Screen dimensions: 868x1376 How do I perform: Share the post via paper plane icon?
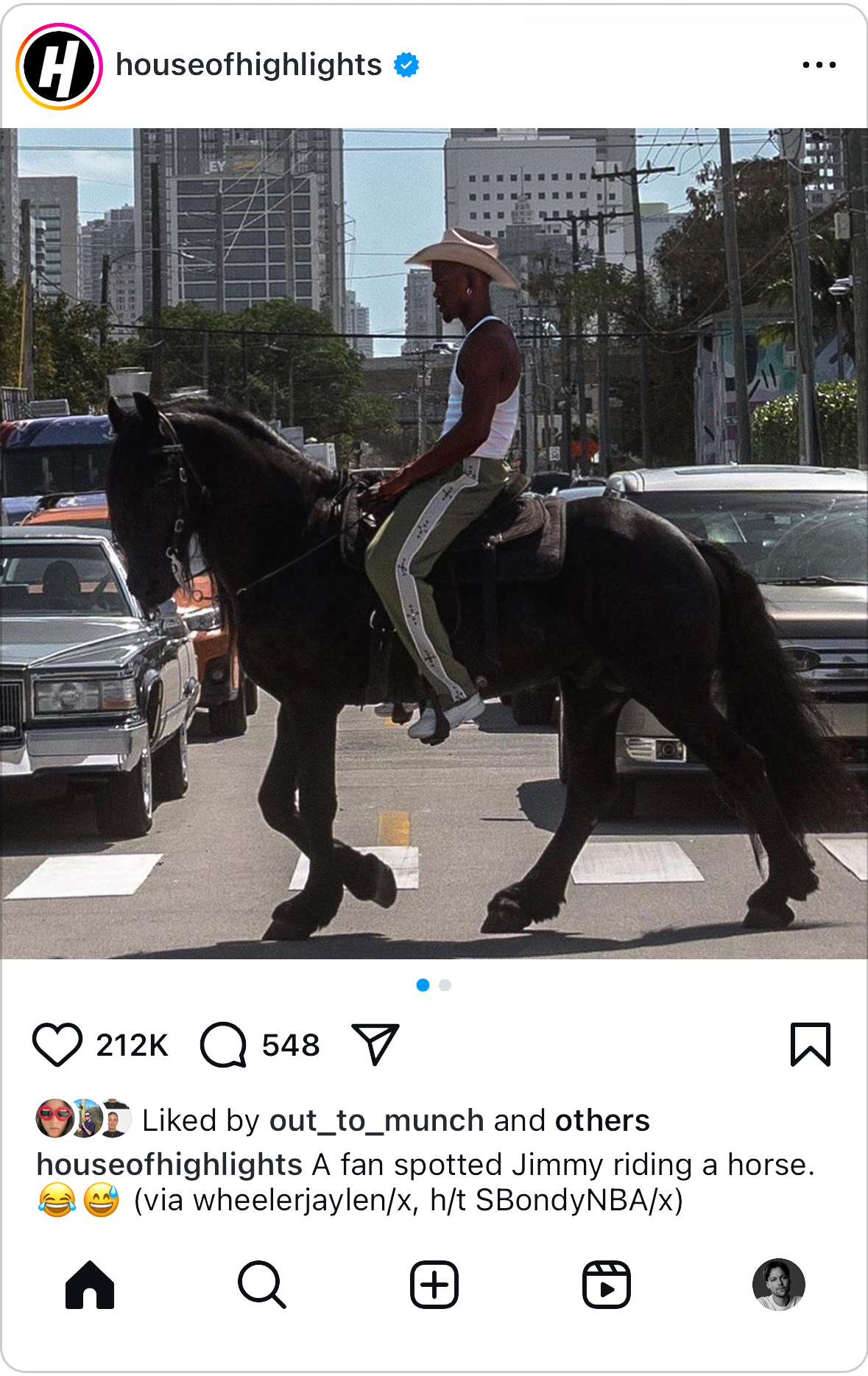(376, 1044)
